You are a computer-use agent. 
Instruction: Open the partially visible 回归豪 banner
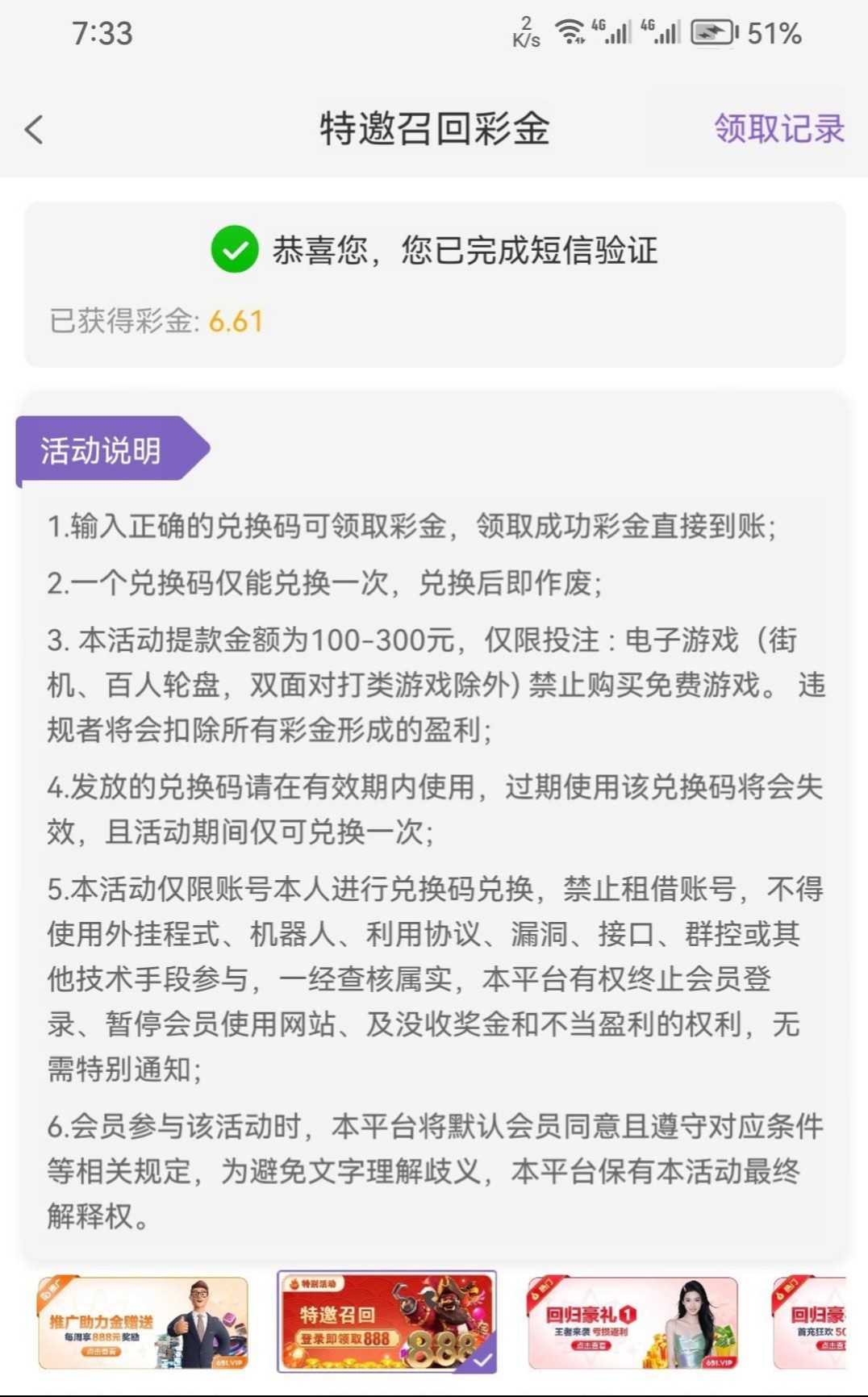(x=811, y=1323)
